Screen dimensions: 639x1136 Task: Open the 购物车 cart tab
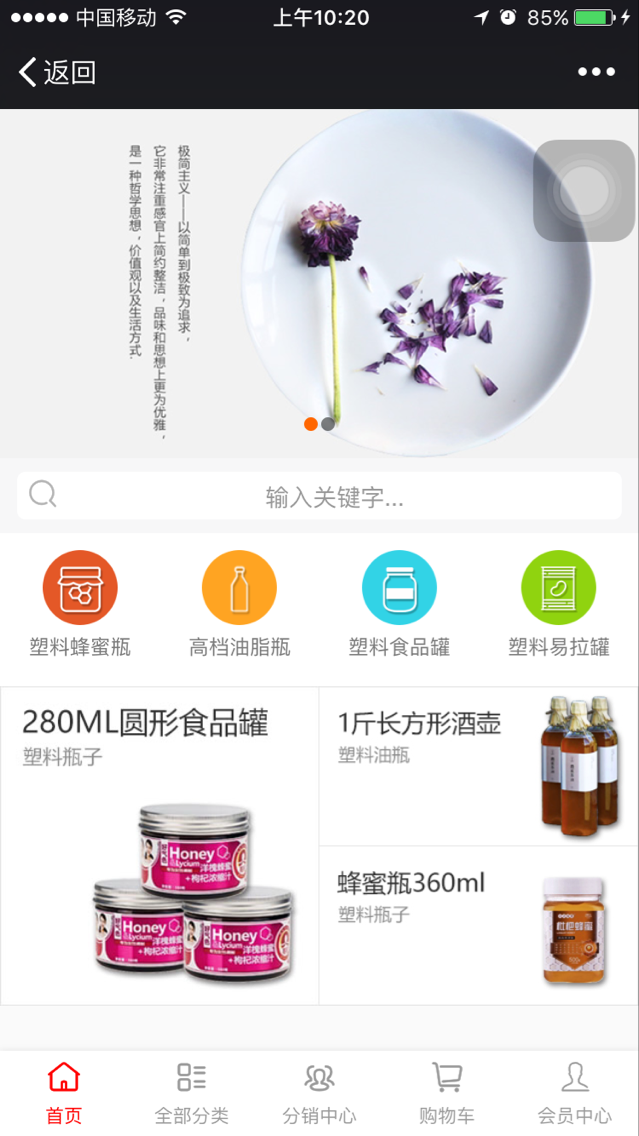click(x=447, y=1093)
